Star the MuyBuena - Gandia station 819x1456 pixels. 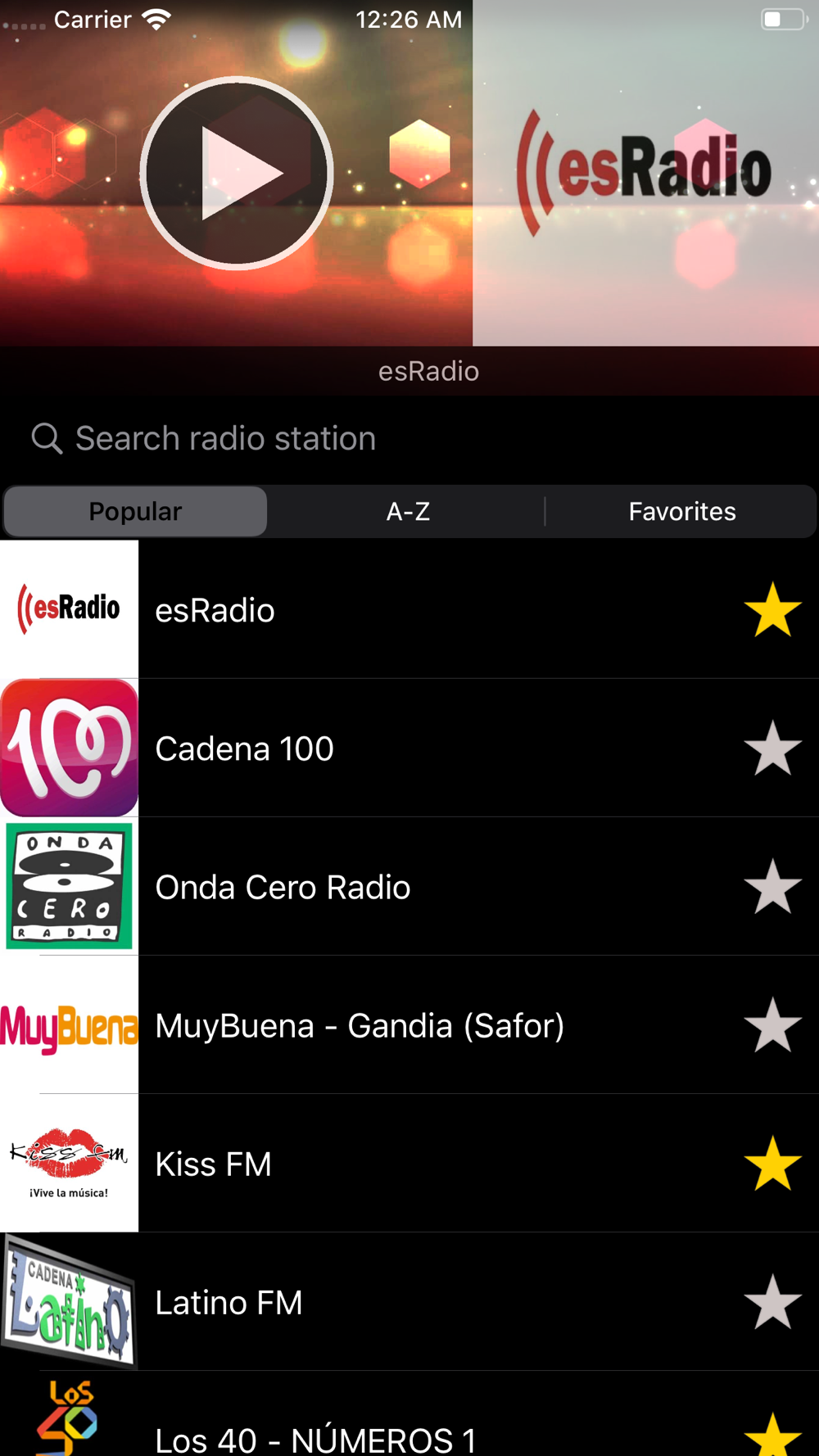click(x=772, y=1025)
